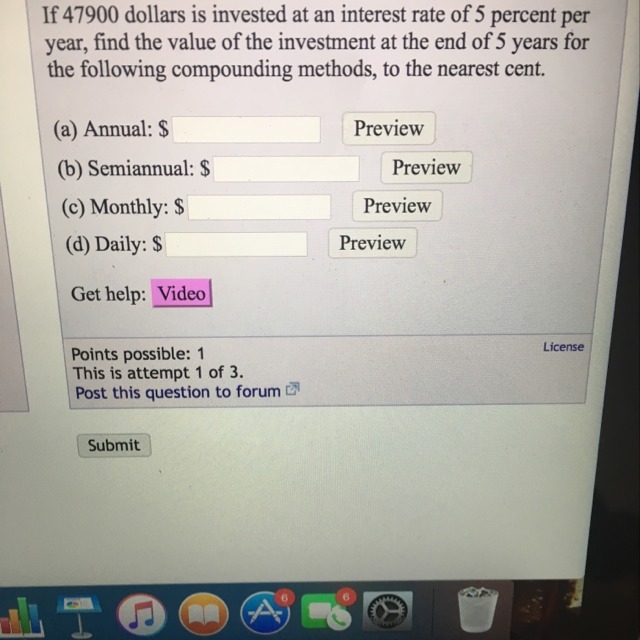
Task: Open iTunes music app from dock
Action: click(x=141, y=612)
